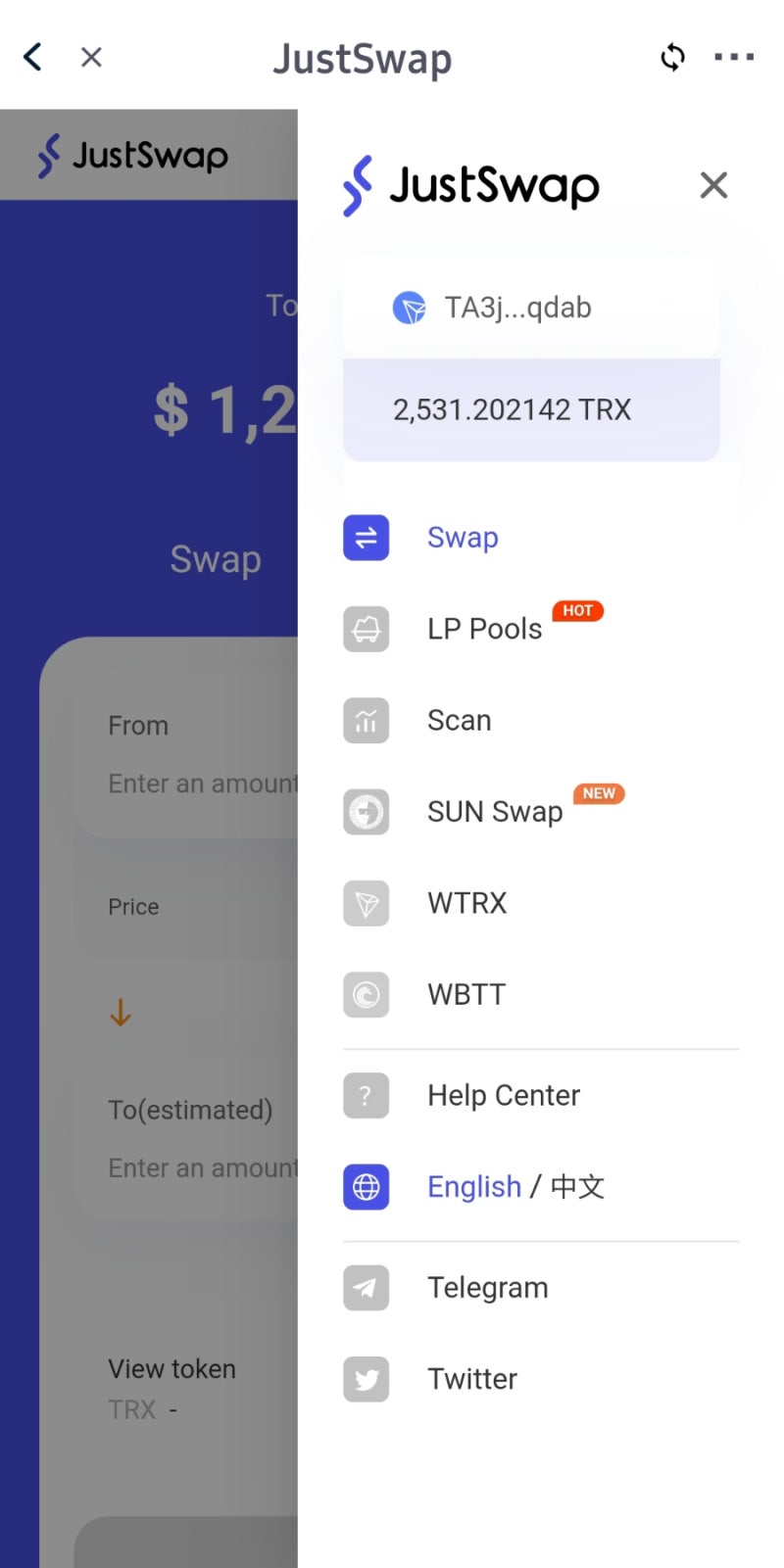Click the Twitter bird icon
Viewport: 784px width, 1568px height.
(x=366, y=1379)
